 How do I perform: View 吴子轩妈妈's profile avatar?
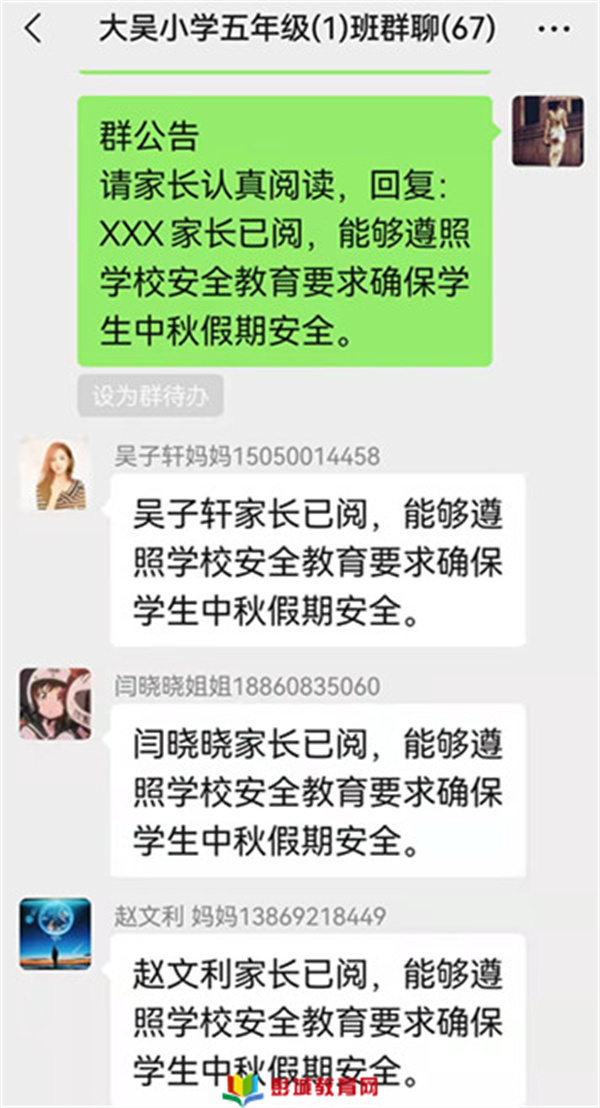click(x=55, y=474)
